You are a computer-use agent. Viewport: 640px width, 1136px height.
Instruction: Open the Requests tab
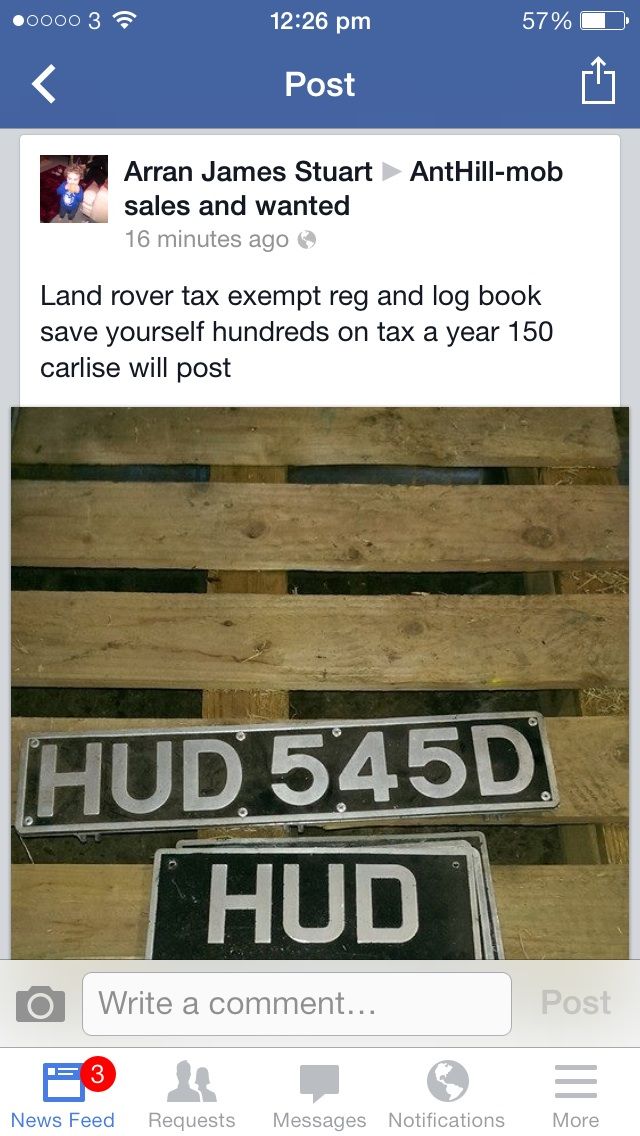click(x=191, y=1094)
